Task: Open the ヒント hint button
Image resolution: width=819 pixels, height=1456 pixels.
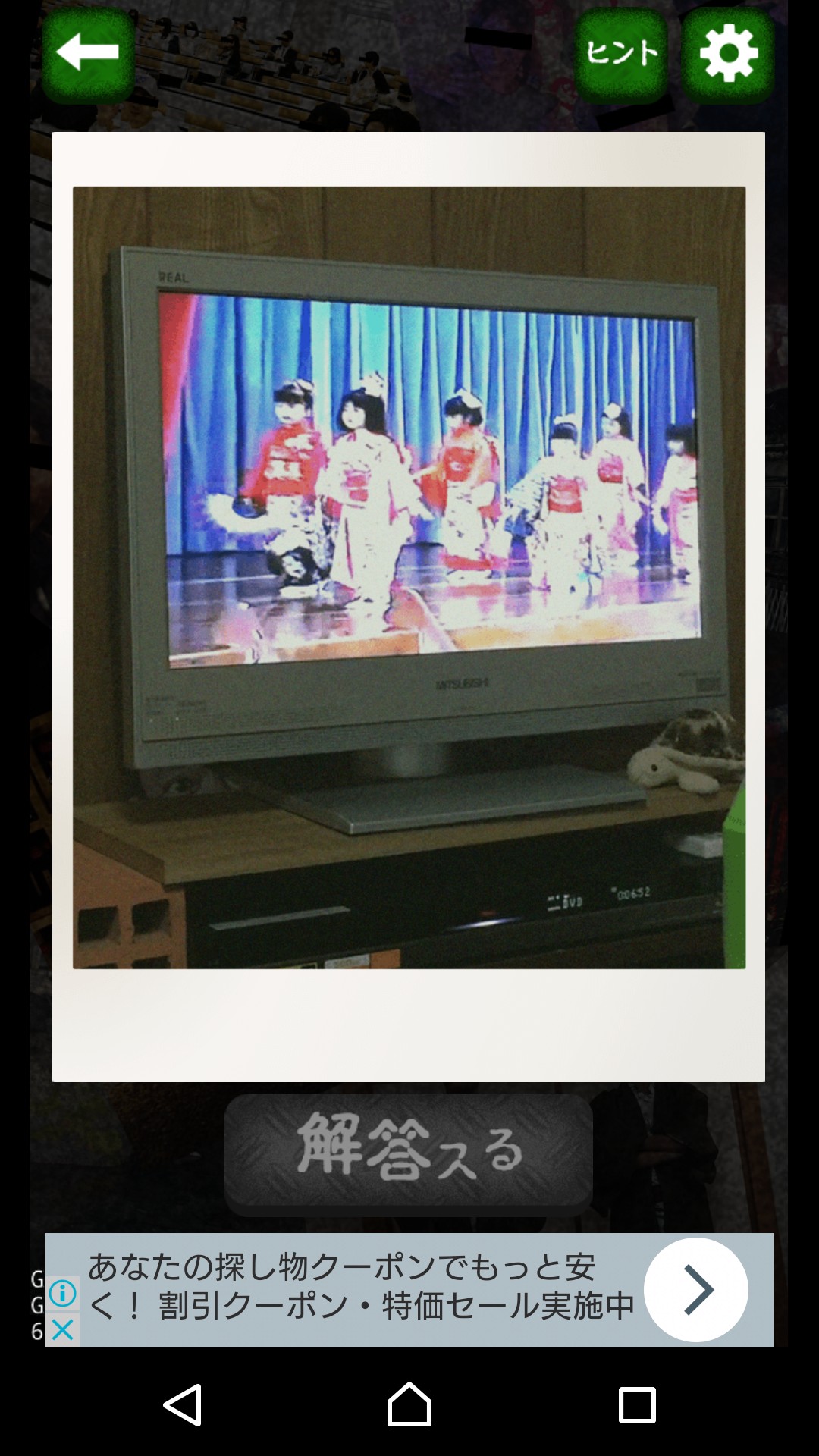Action: pyautogui.click(x=621, y=55)
